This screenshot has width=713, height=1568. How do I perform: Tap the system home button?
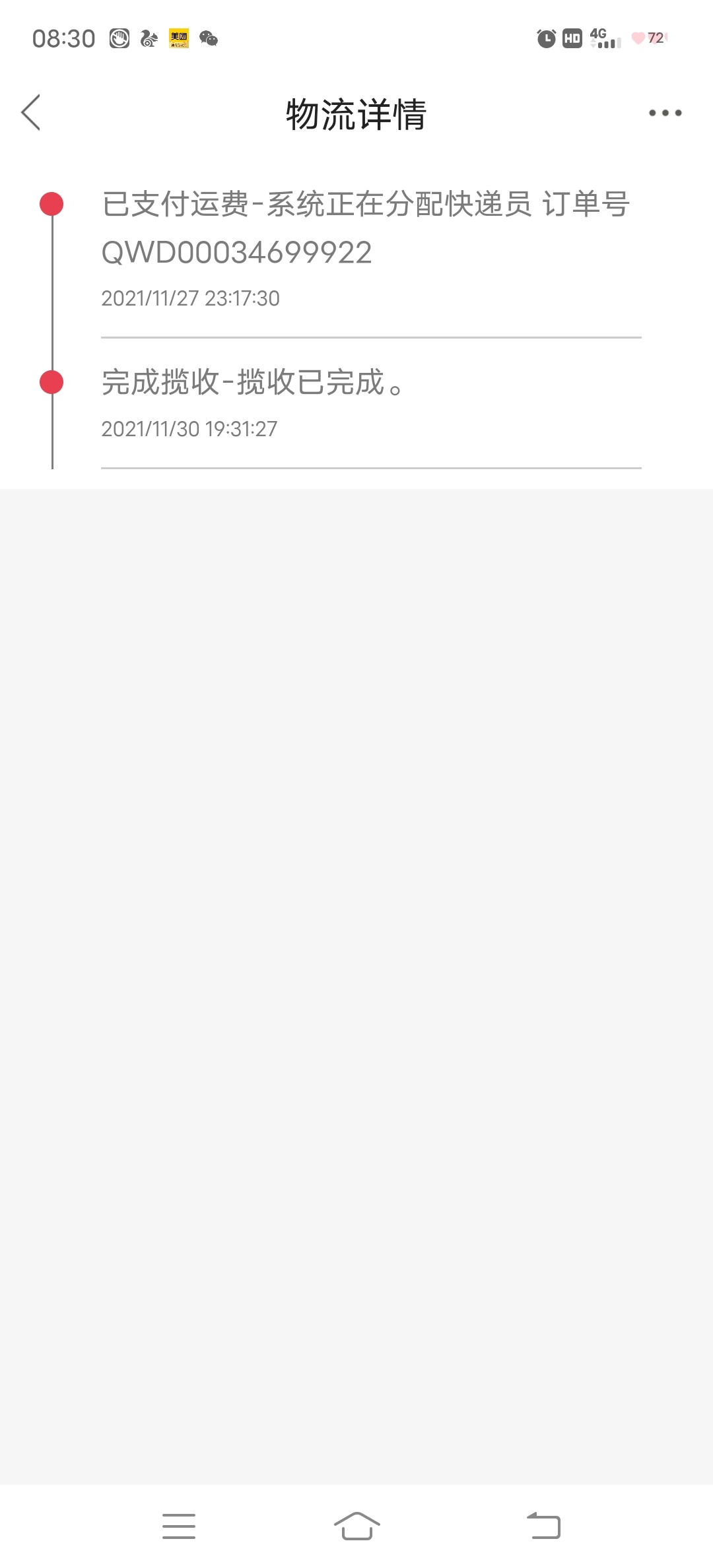[x=356, y=1526]
